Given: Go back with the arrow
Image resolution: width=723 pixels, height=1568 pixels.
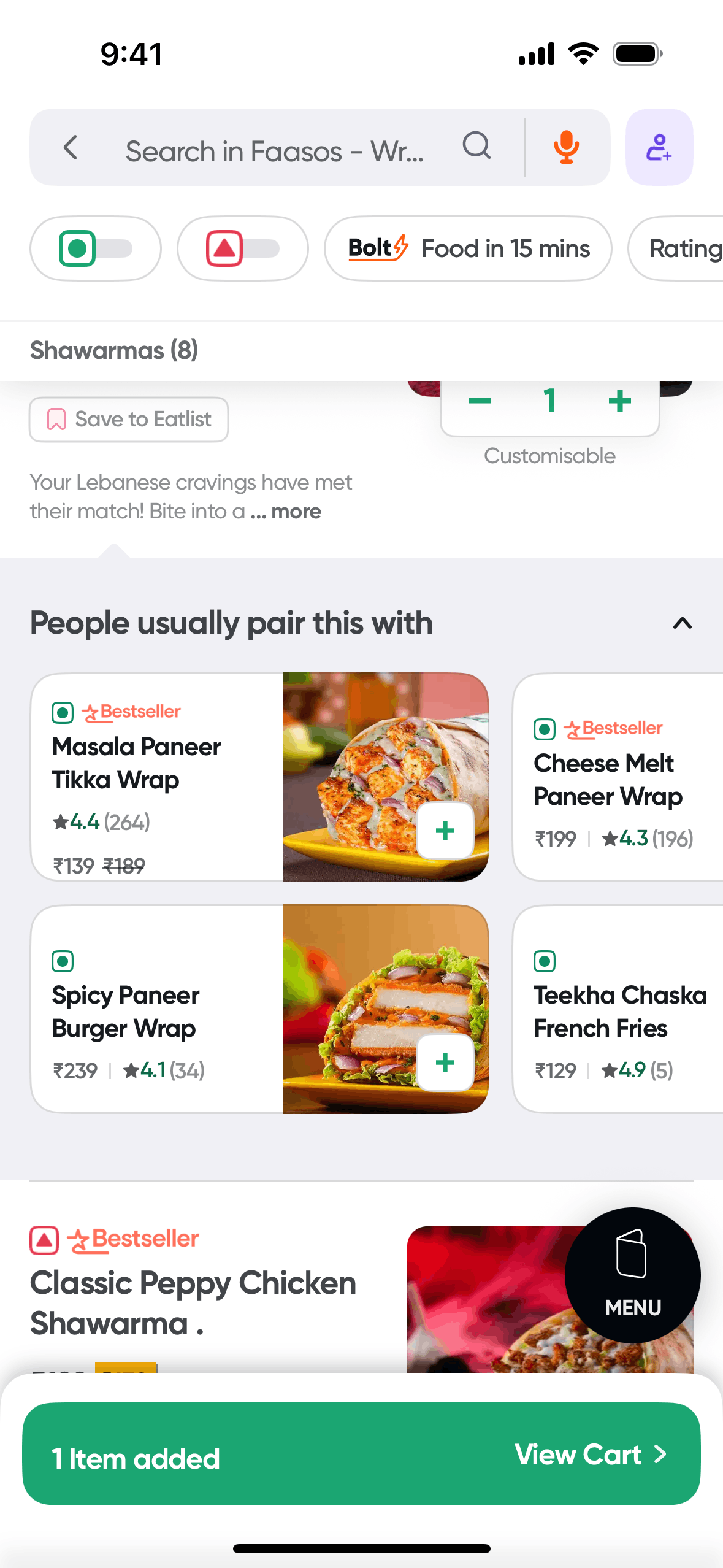Looking at the screenshot, I should pos(71,148).
